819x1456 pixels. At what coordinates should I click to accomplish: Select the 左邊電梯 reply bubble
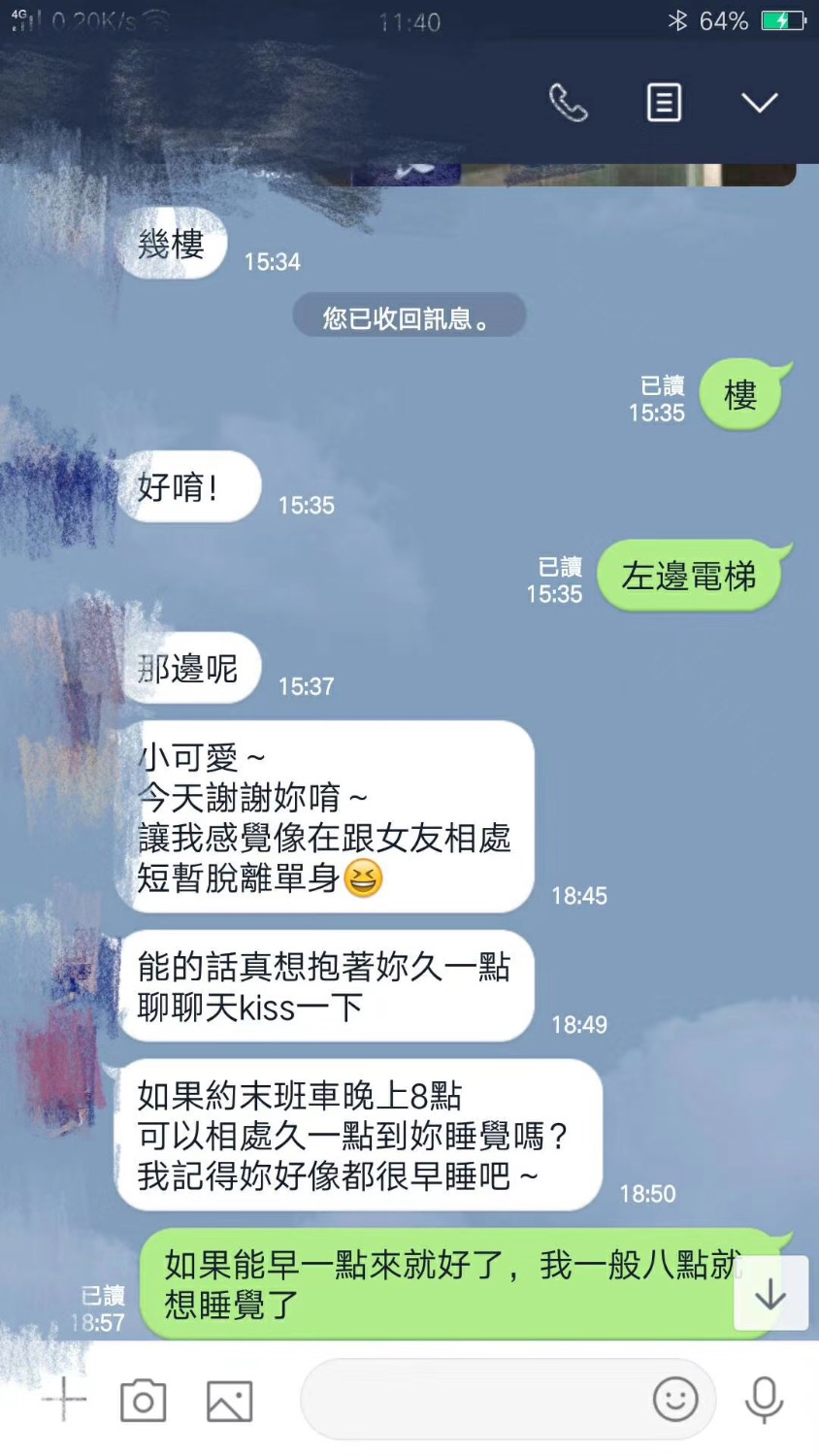690,575
